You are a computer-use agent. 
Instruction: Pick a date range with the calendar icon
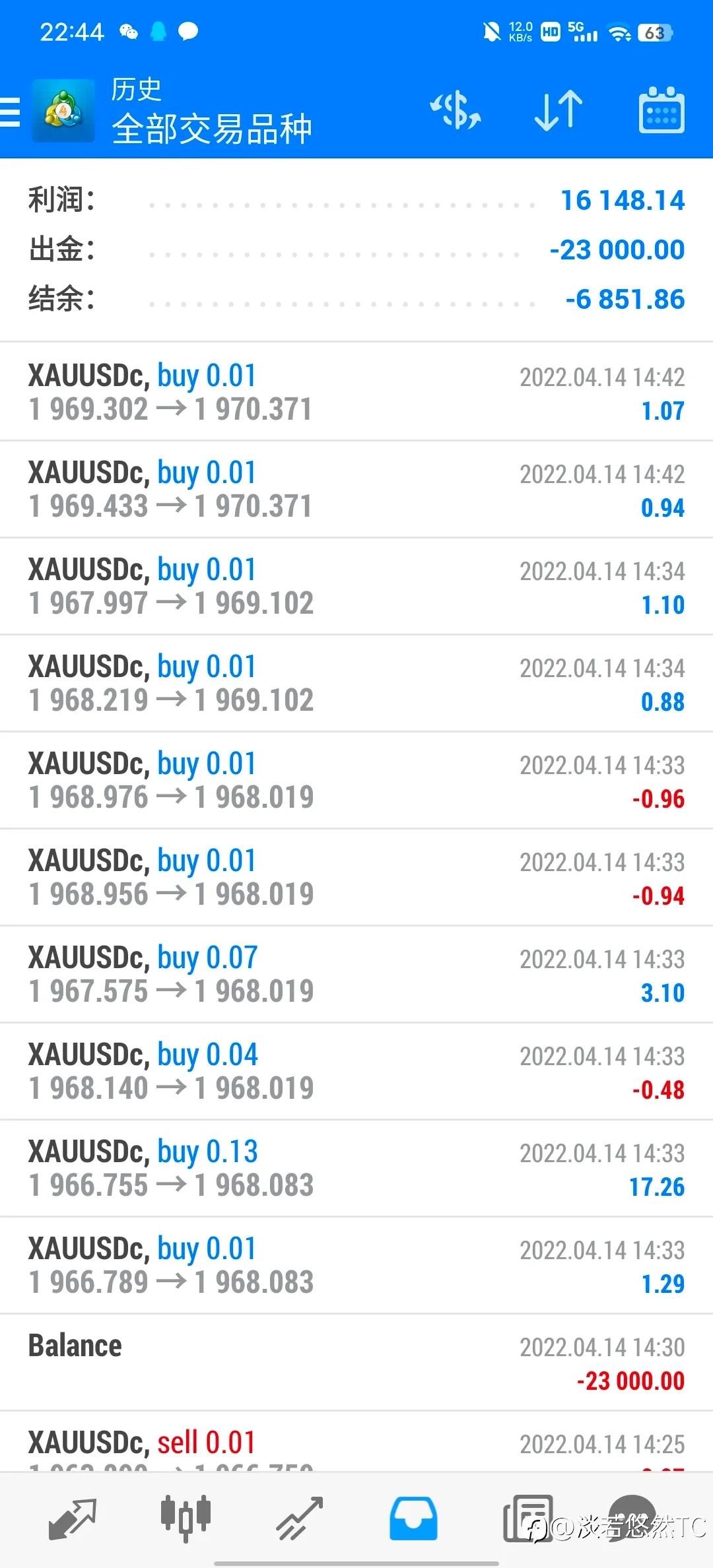[x=662, y=110]
